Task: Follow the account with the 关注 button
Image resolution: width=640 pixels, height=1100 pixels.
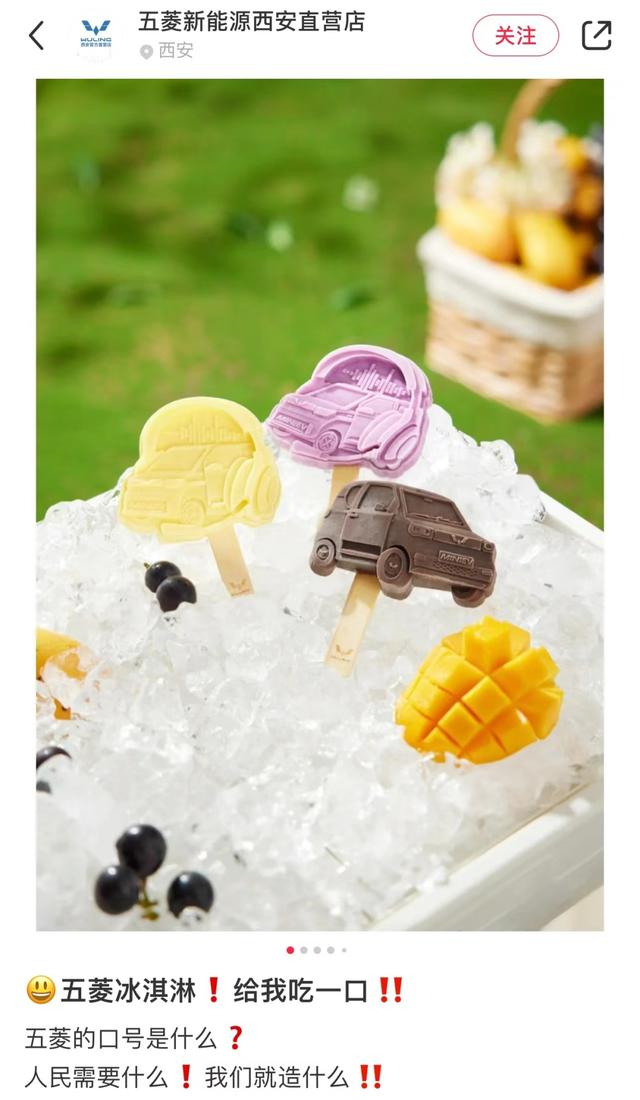Action: tap(515, 36)
